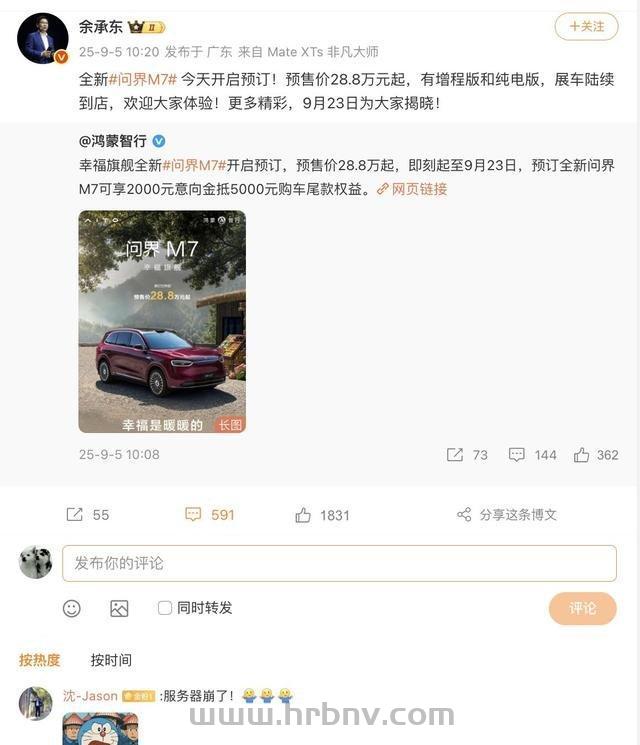The height and width of the screenshot is (745, 640).
Task: Open the emoji picker
Action: (72, 608)
